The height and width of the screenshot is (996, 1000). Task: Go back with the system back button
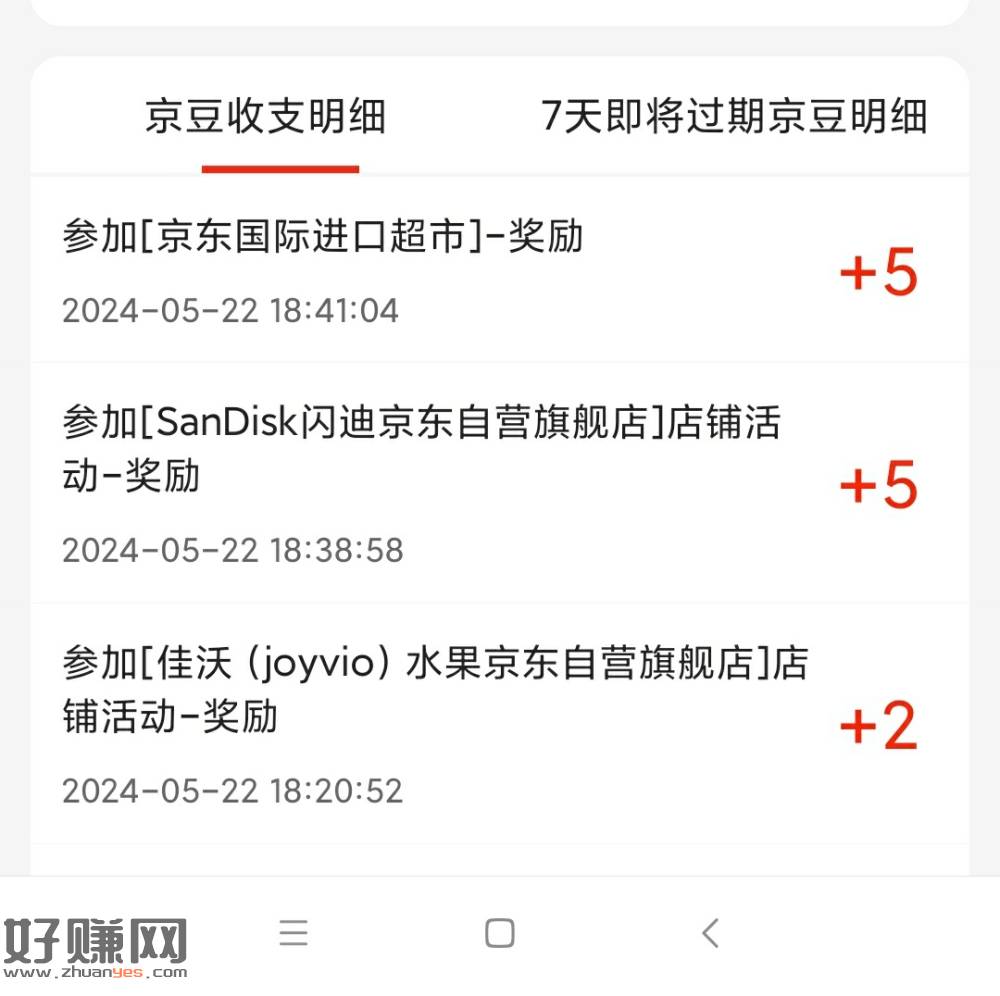pyautogui.click(x=710, y=933)
